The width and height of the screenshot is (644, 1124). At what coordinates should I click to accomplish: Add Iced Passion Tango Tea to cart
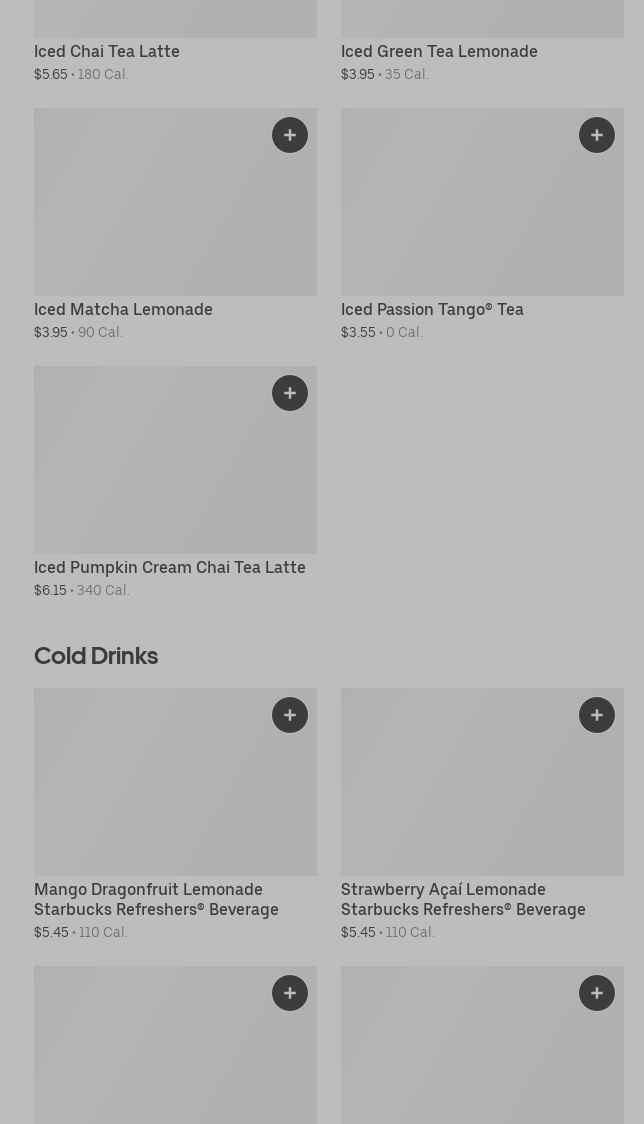(597, 135)
